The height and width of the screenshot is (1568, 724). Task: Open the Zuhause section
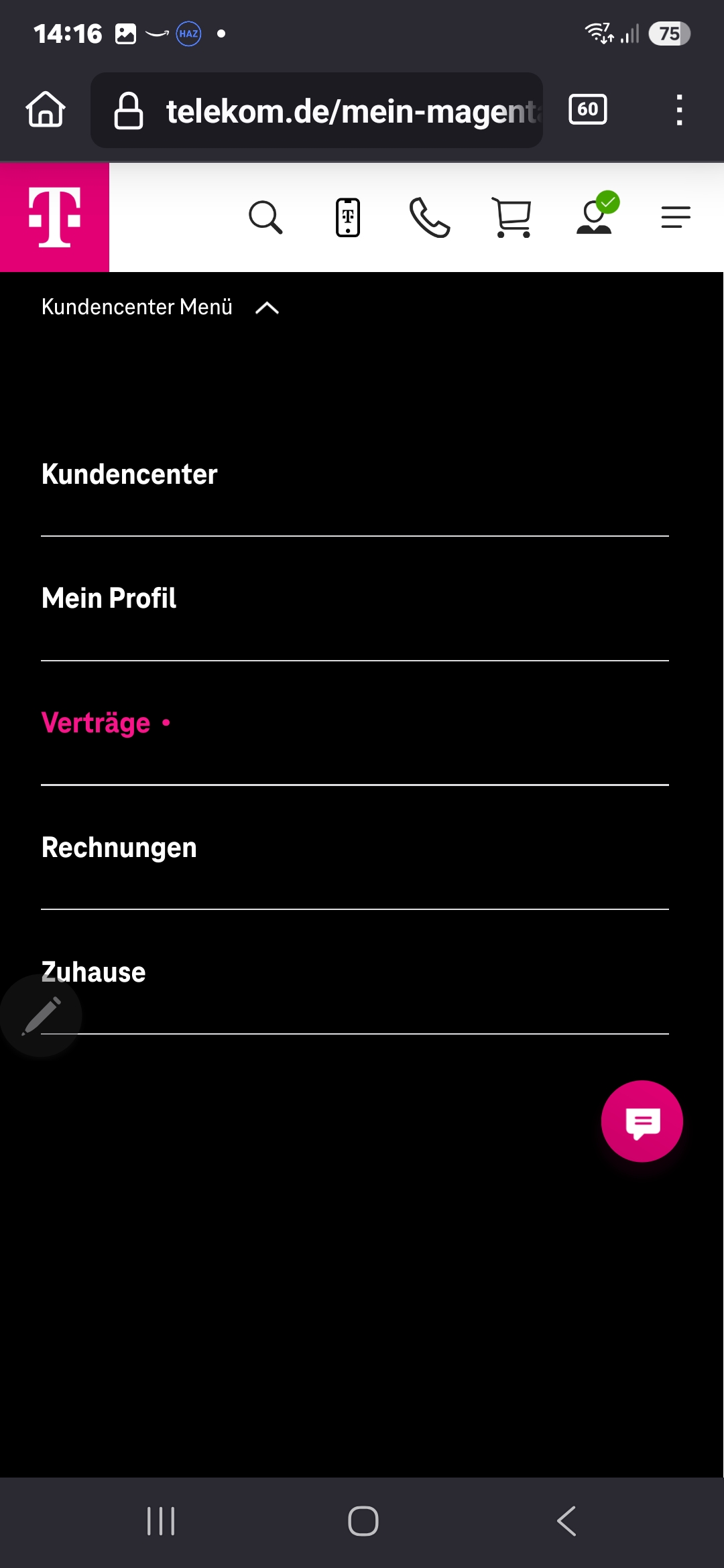(x=93, y=972)
